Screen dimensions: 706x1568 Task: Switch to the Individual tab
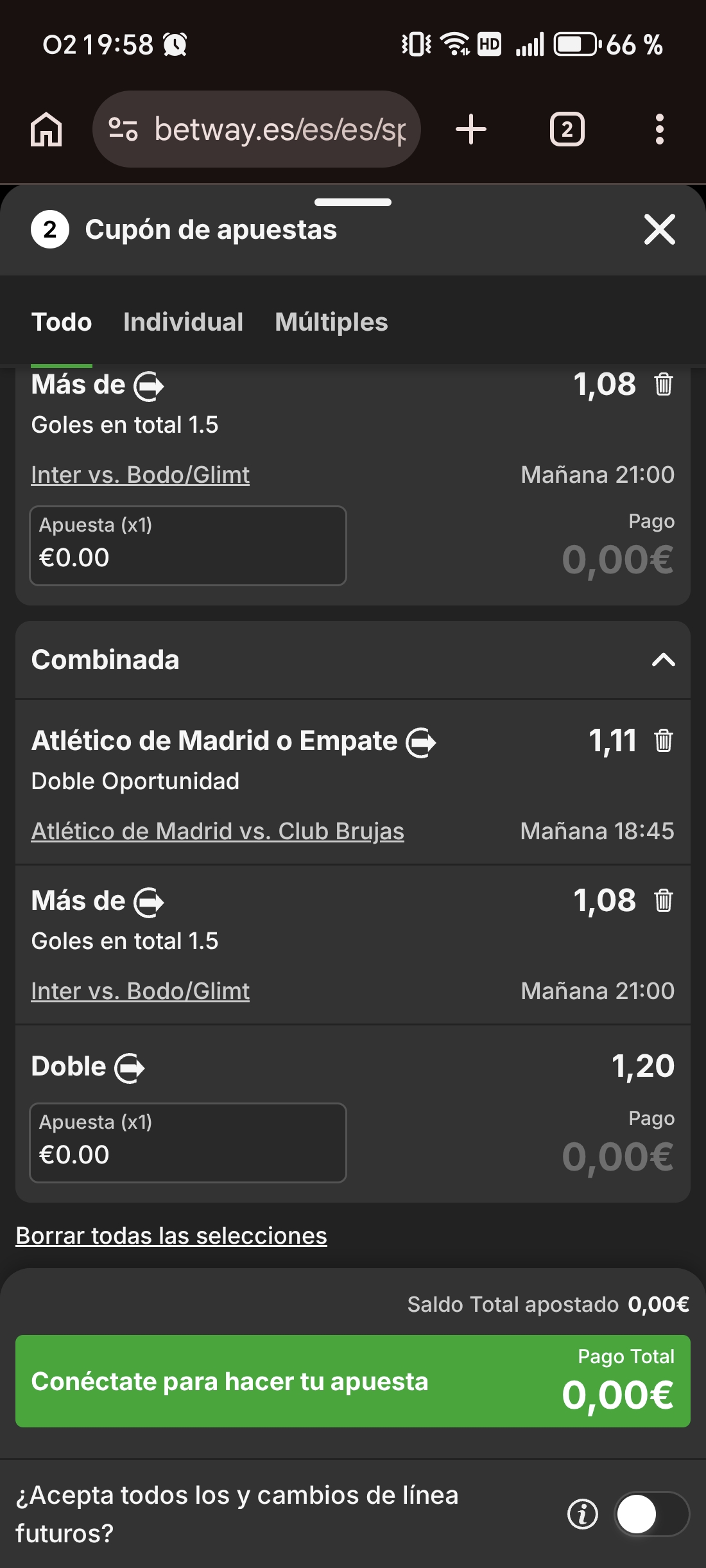click(183, 322)
